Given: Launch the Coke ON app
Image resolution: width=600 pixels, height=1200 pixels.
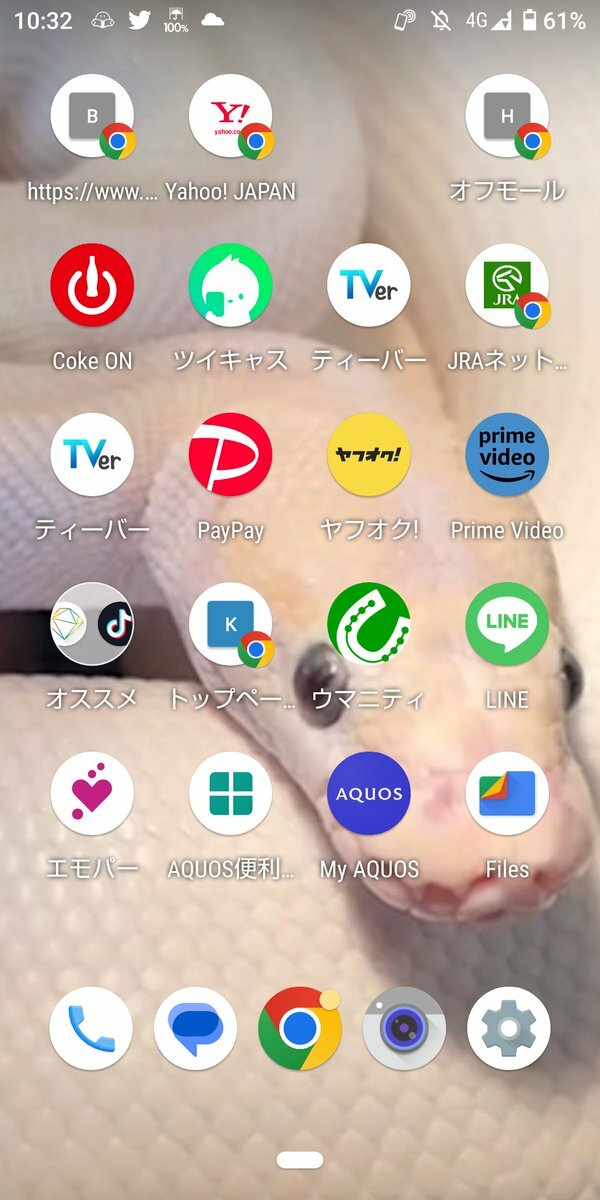Looking at the screenshot, I should pos(92,285).
